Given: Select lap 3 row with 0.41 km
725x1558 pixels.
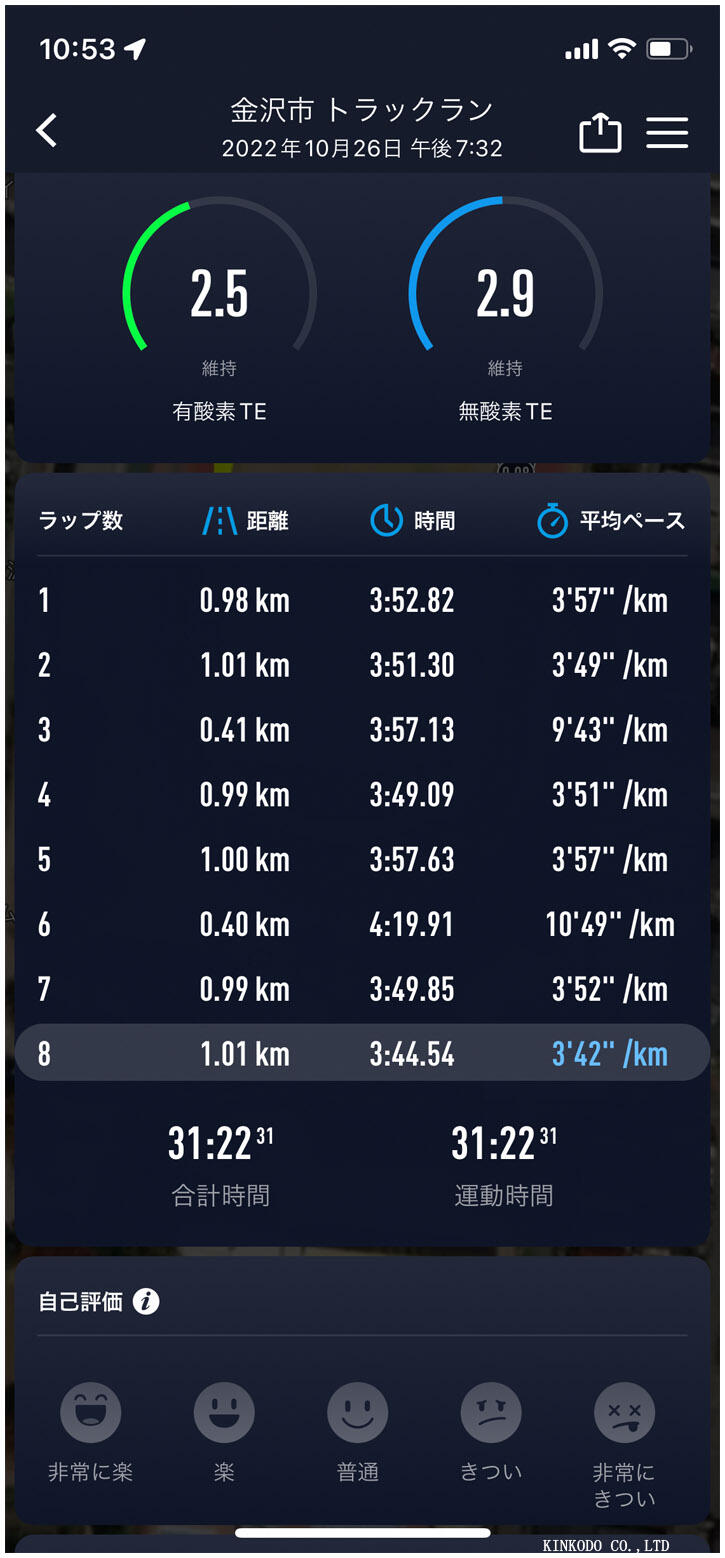Looking at the screenshot, I should [362, 730].
